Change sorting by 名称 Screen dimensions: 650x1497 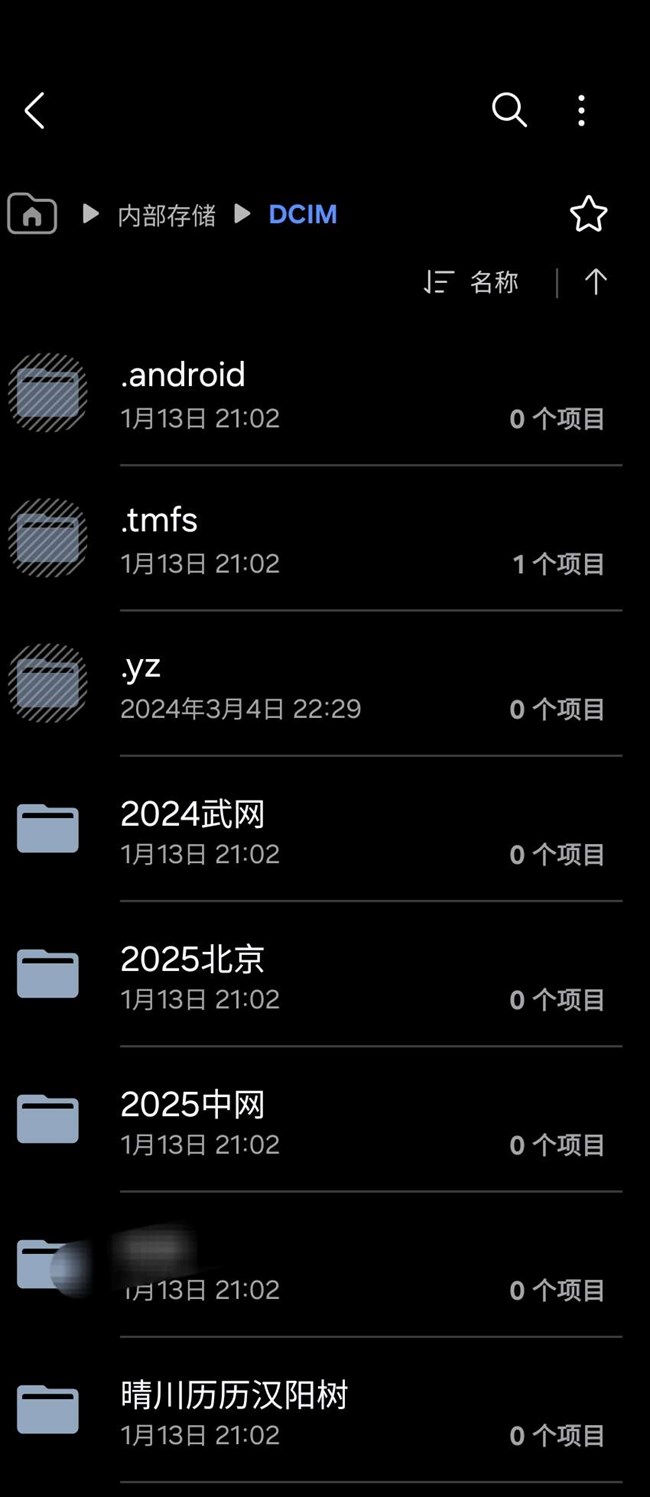[x=472, y=283]
